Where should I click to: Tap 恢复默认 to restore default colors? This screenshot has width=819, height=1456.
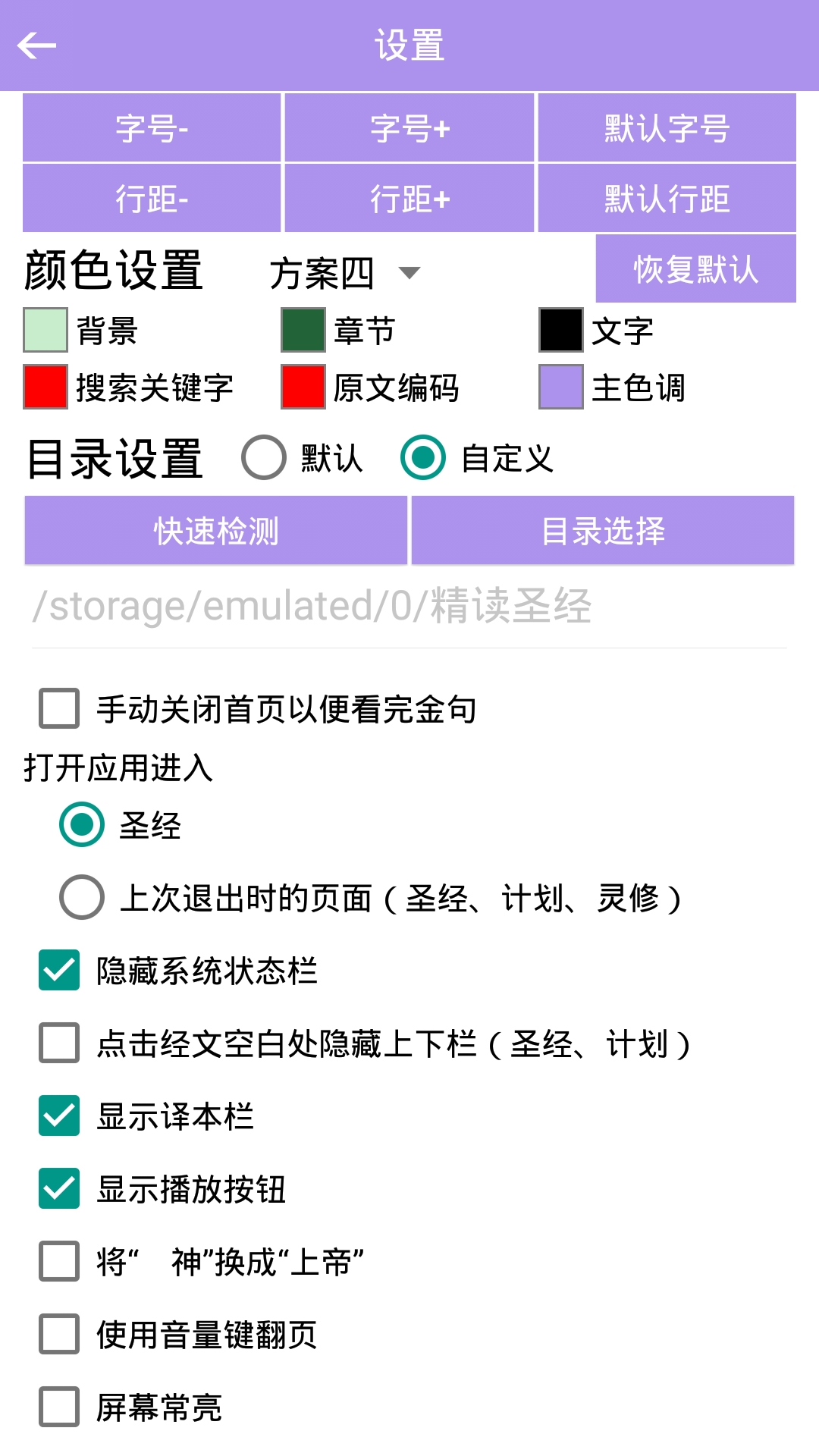tap(695, 268)
